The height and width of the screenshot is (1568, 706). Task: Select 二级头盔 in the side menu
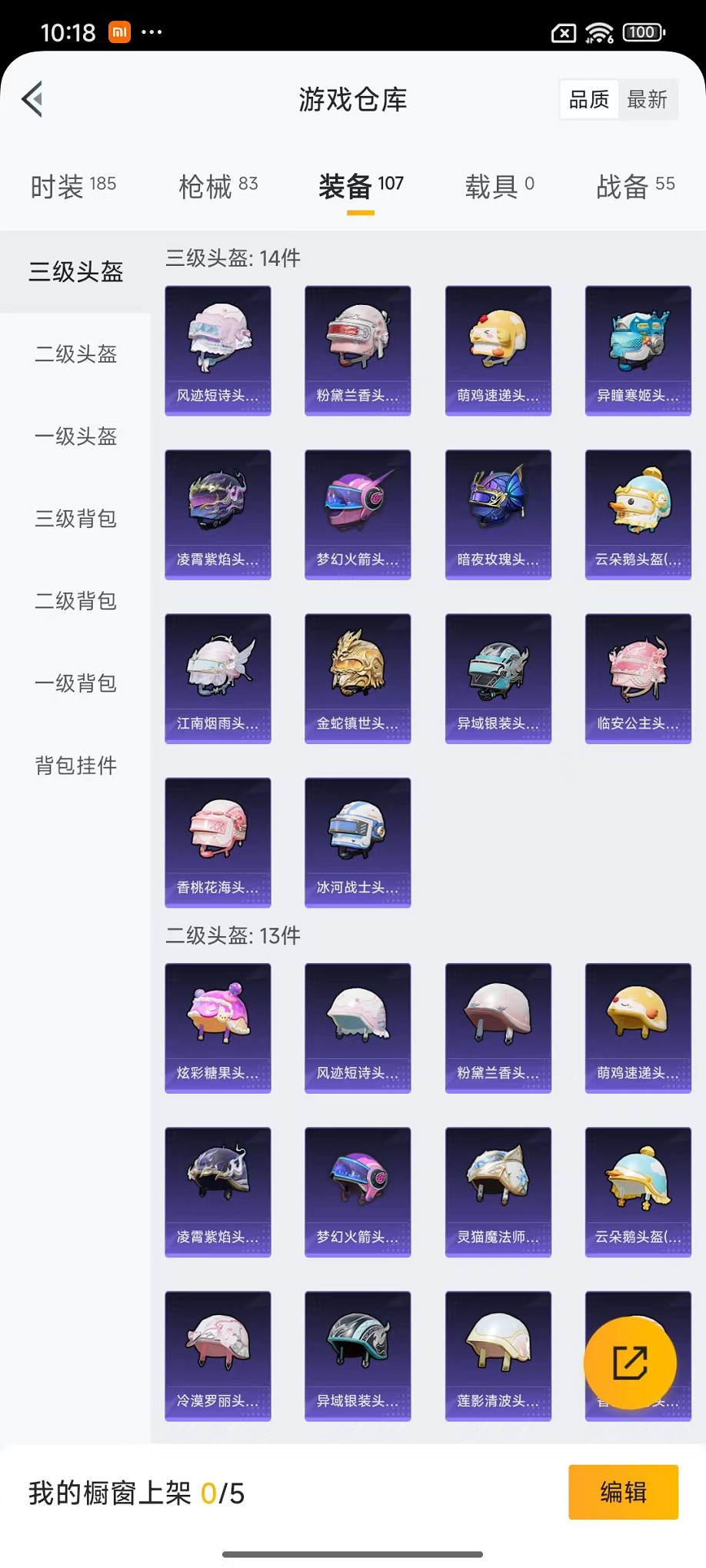(75, 354)
